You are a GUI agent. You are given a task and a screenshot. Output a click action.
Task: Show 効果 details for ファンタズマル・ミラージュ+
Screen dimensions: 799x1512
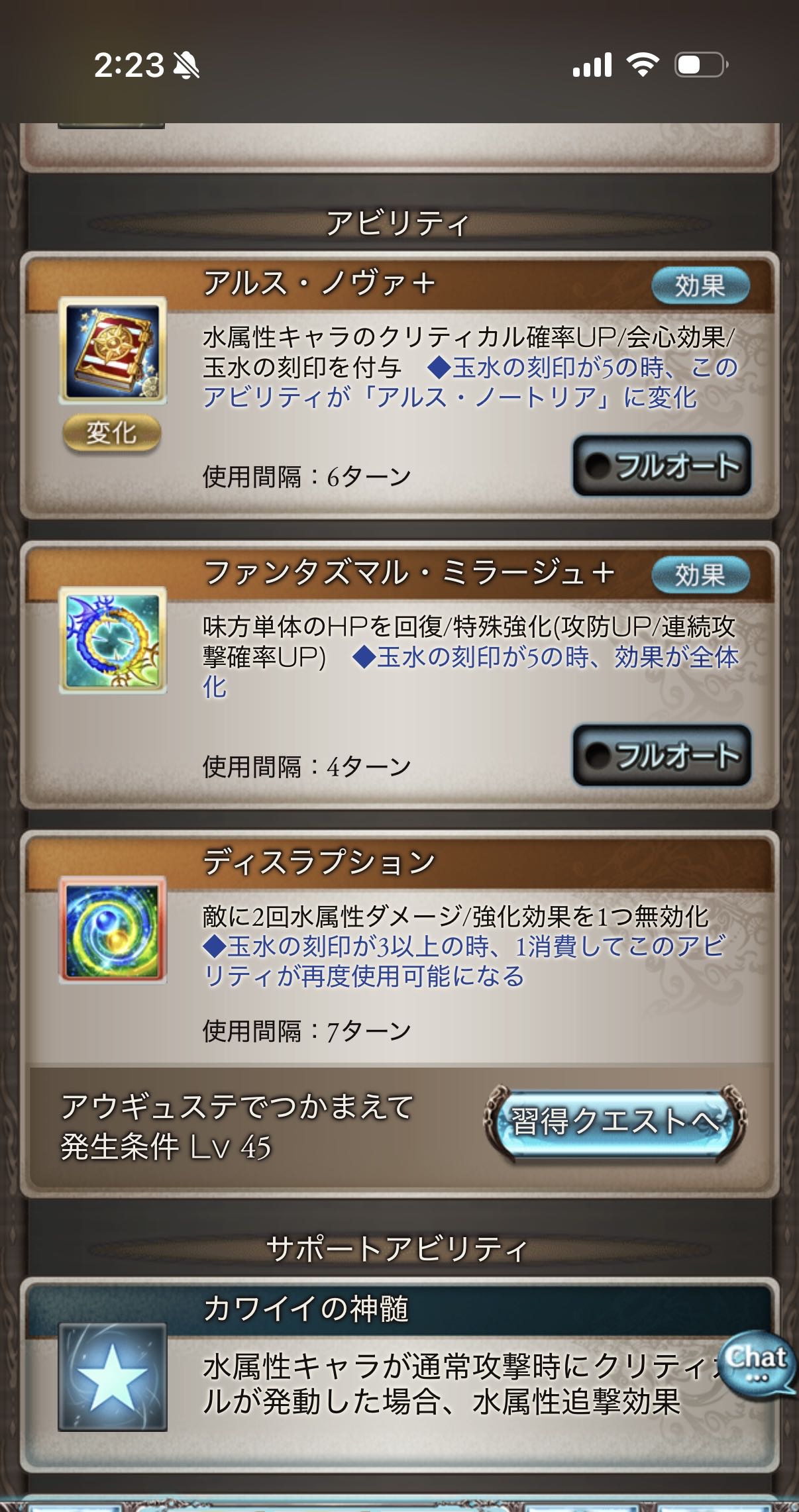[700, 575]
